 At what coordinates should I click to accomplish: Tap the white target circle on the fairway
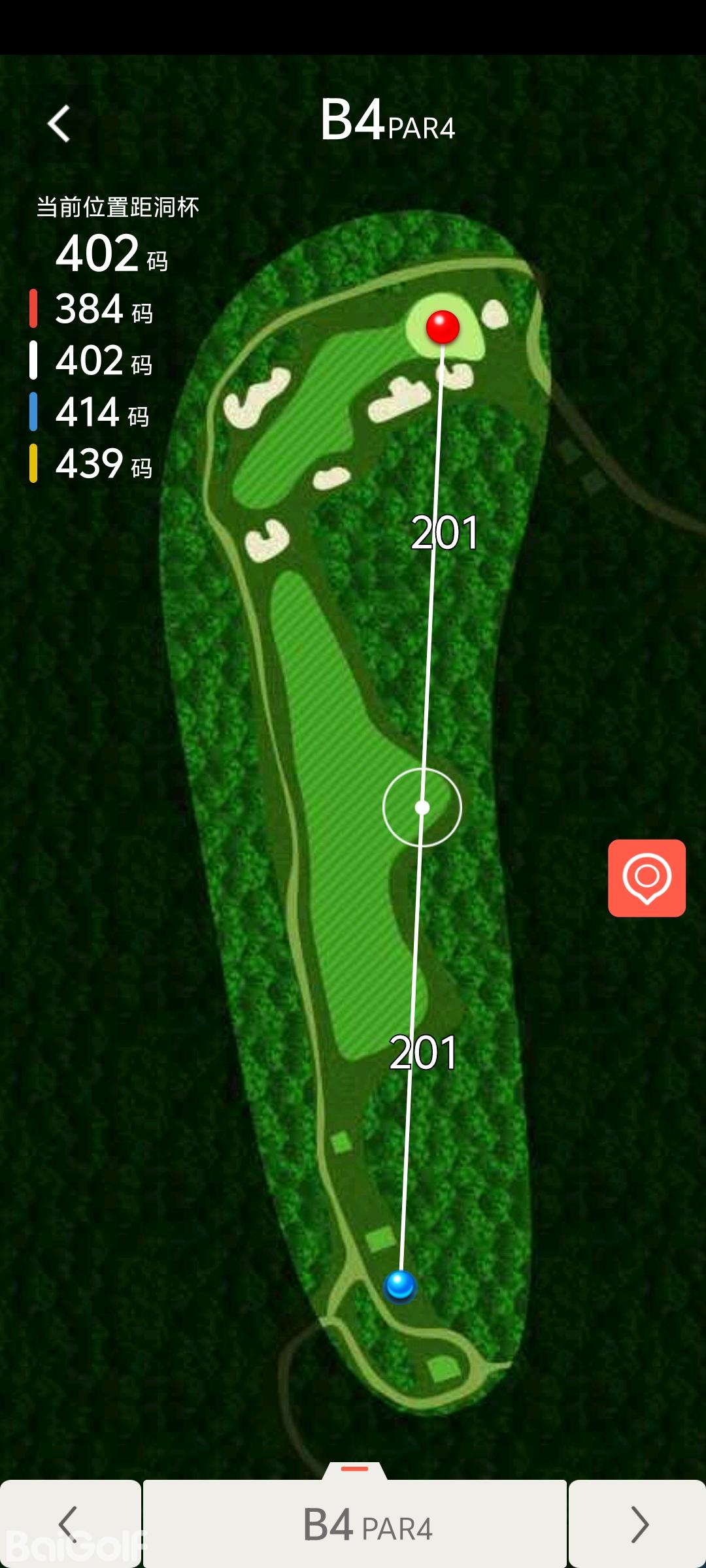(x=422, y=808)
